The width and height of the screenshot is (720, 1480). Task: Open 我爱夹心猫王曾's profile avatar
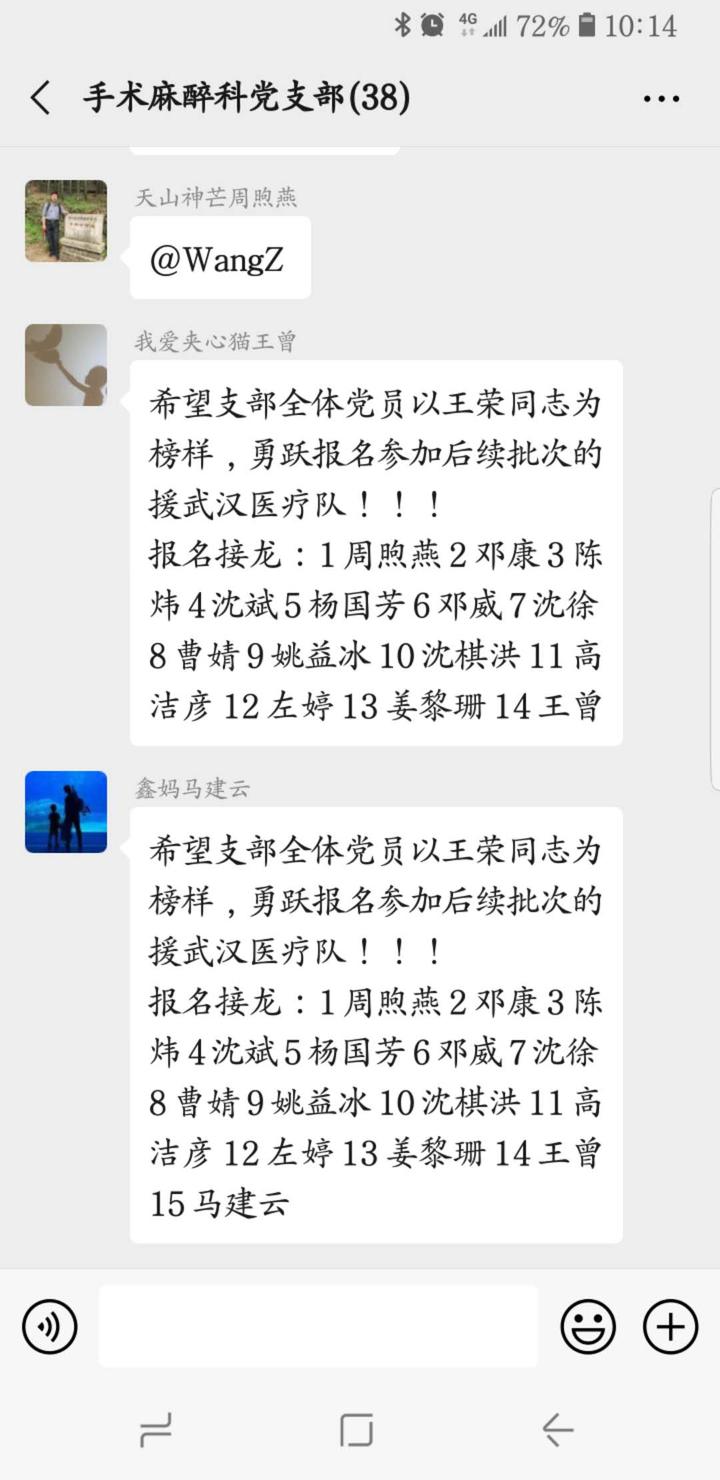tap(66, 365)
